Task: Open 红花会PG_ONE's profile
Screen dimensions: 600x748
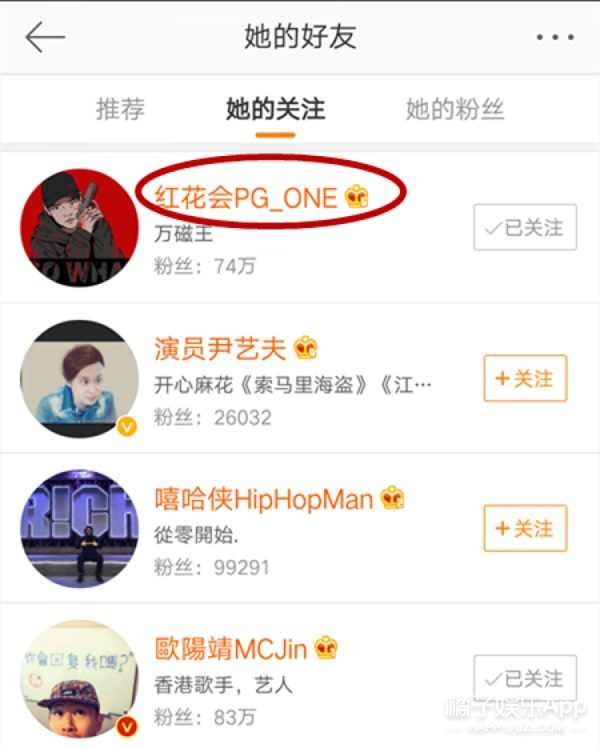Action: tap(245, 197)
